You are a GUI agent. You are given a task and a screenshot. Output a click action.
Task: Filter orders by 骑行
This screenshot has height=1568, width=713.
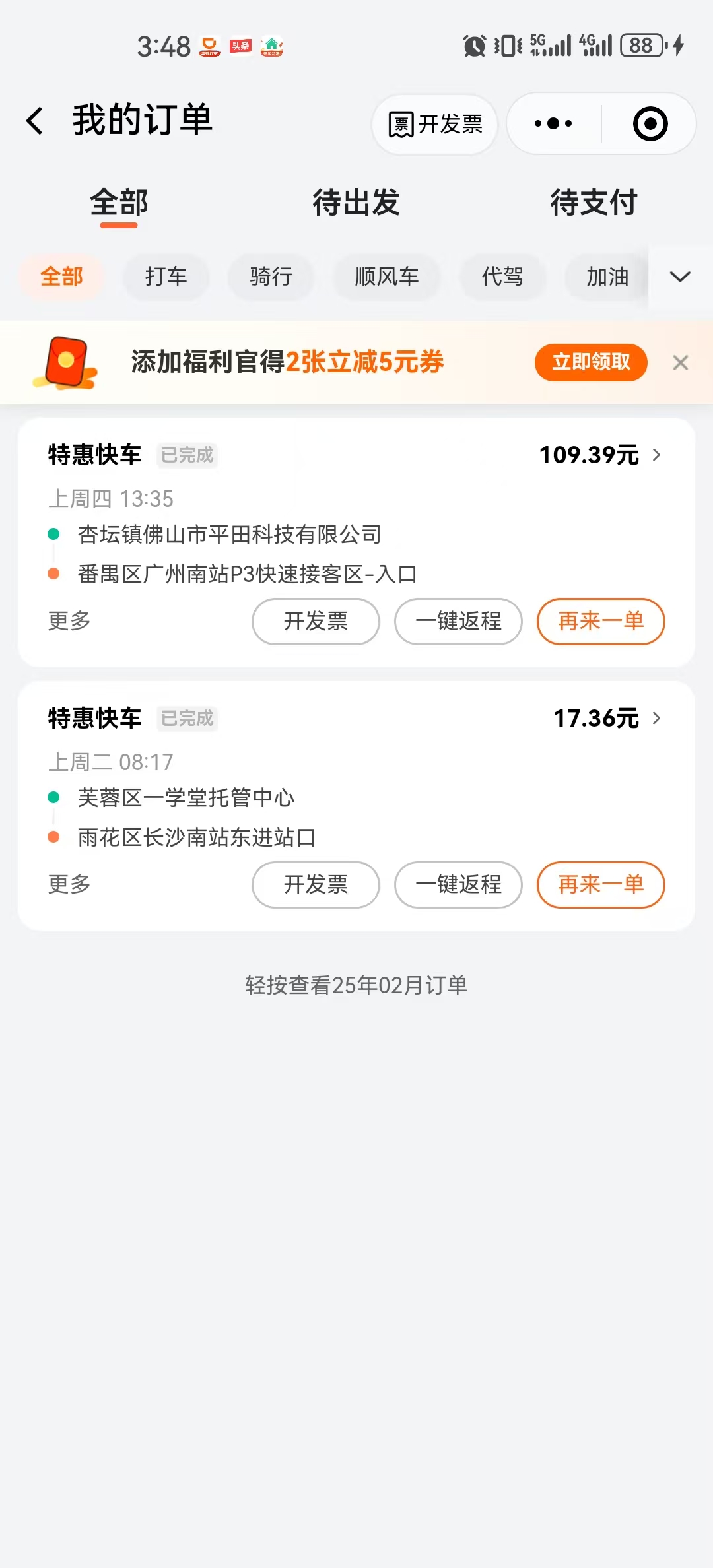point(271,277)
